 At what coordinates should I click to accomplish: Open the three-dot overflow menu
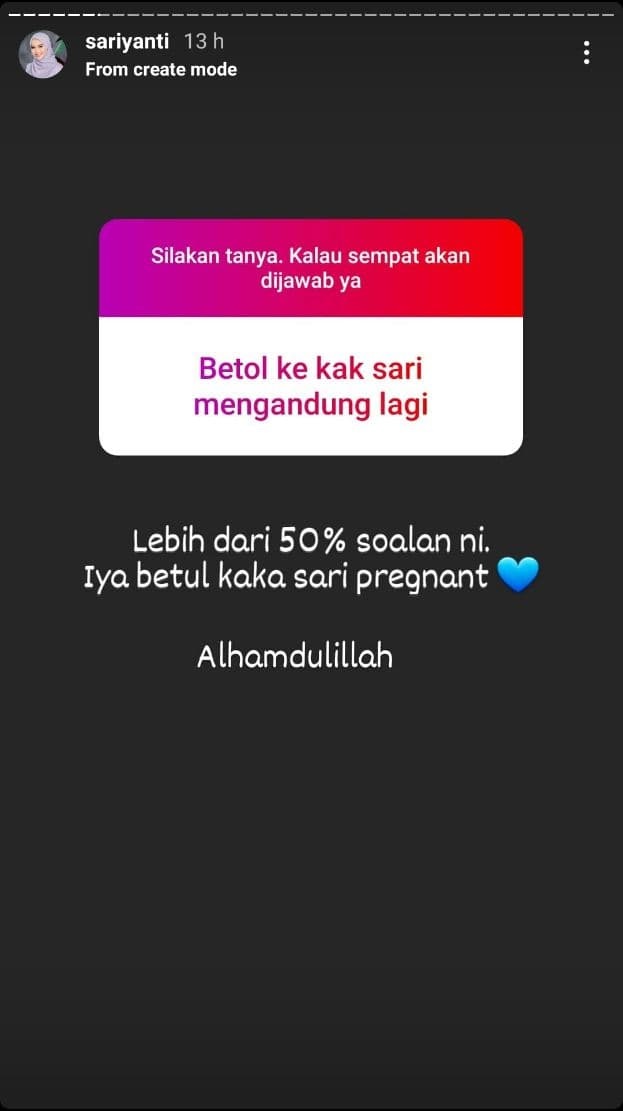coord(586,53)
